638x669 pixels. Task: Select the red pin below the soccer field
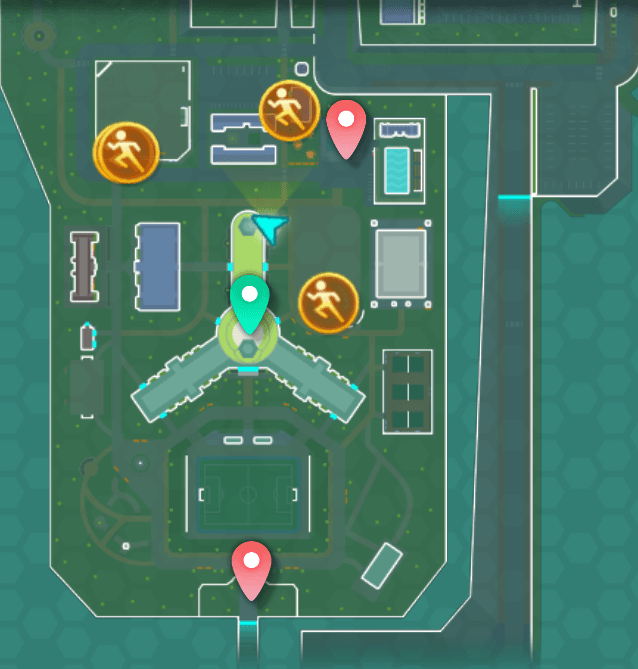tap(251, 566)
